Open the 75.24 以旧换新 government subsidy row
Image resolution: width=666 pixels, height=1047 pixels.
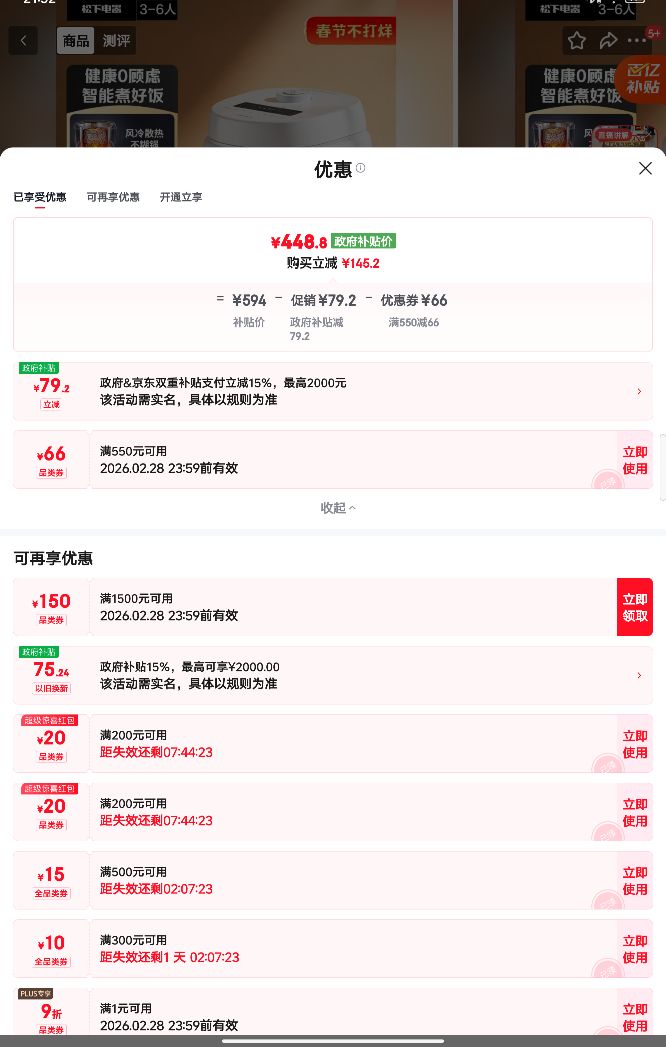click(333, 675)
